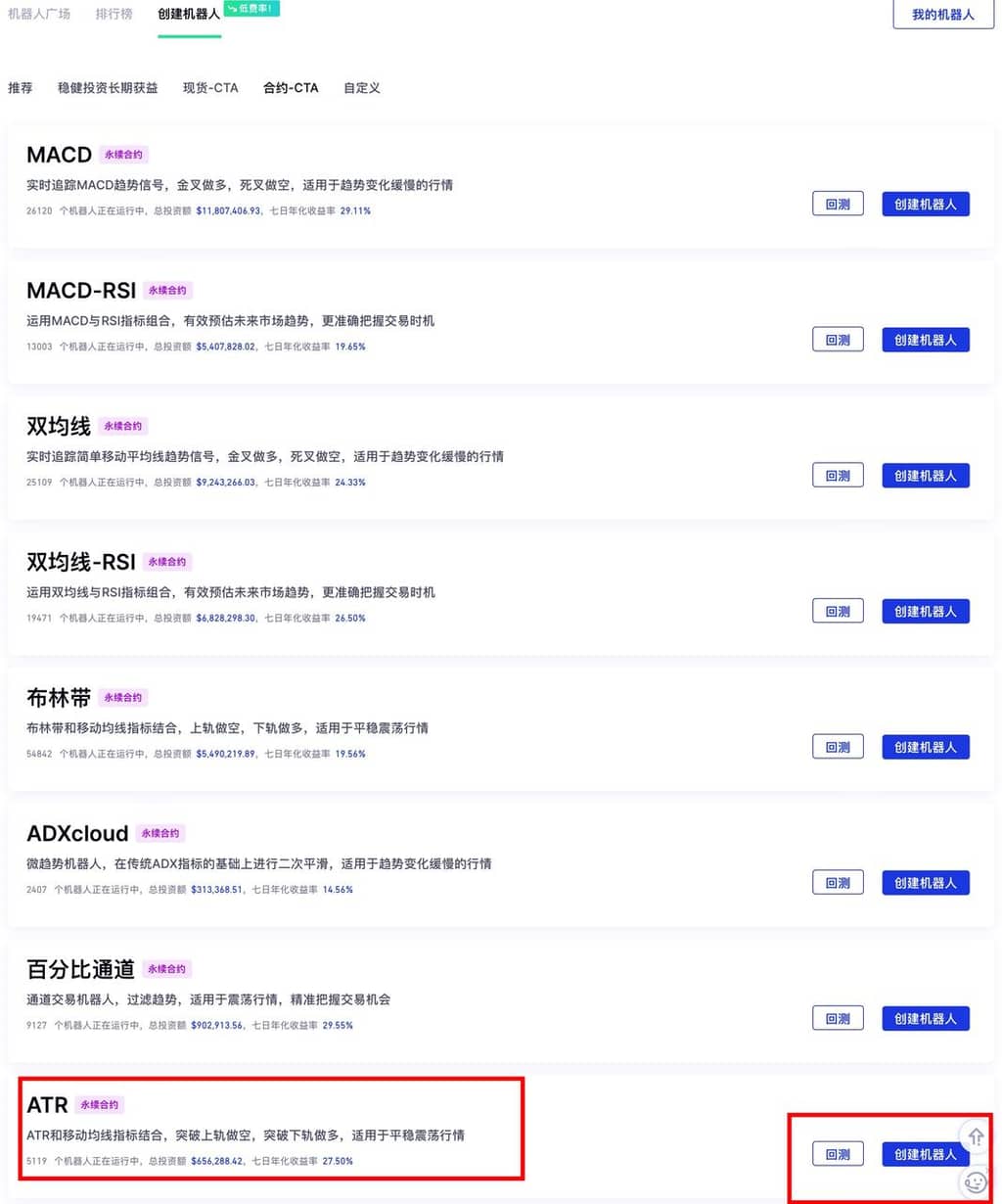Screen dimensions: 1002x1204
Task: Open 我的机器人 button
Action: 942,15
